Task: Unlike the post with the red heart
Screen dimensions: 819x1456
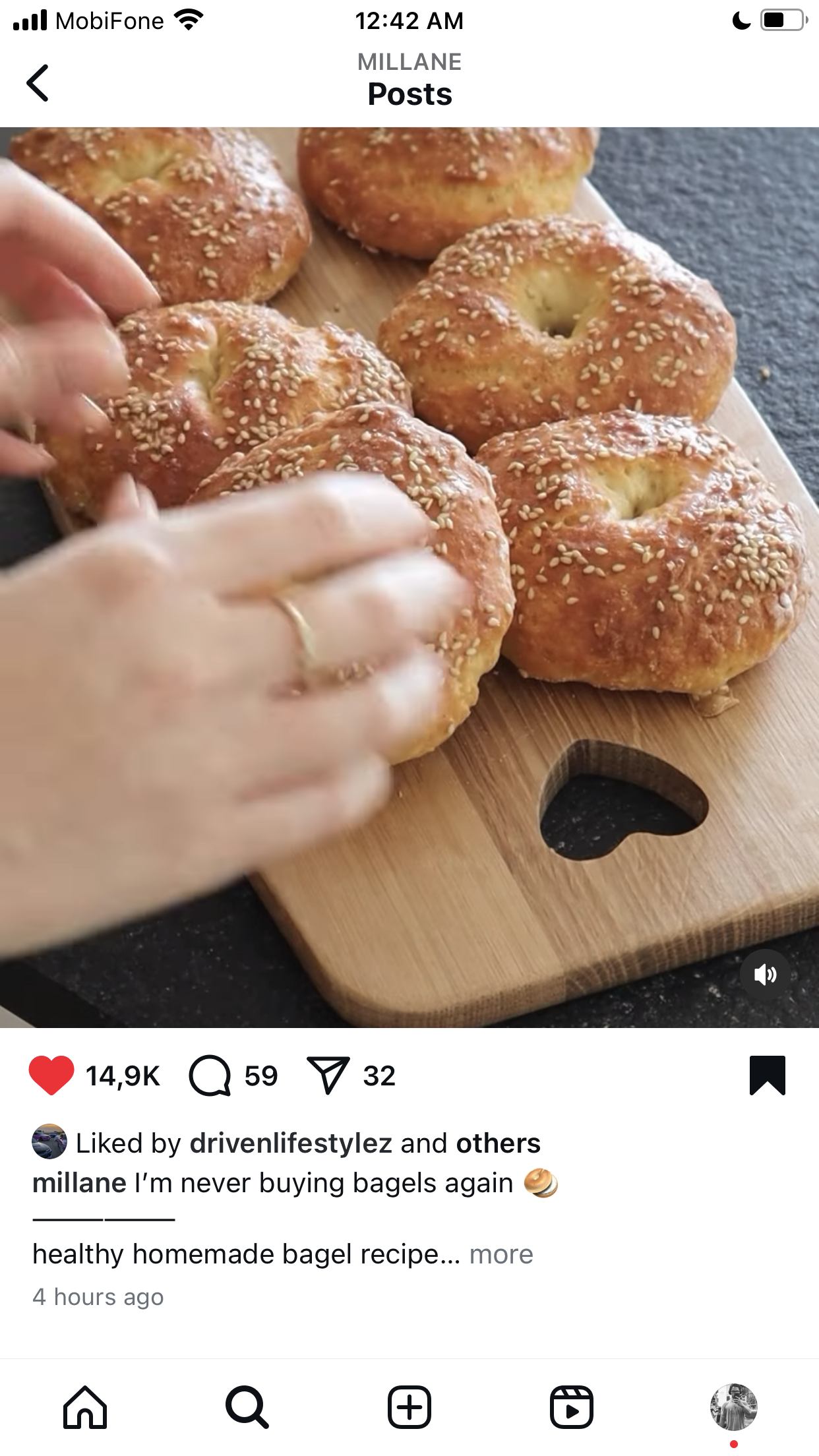Action: point(51,1076)
